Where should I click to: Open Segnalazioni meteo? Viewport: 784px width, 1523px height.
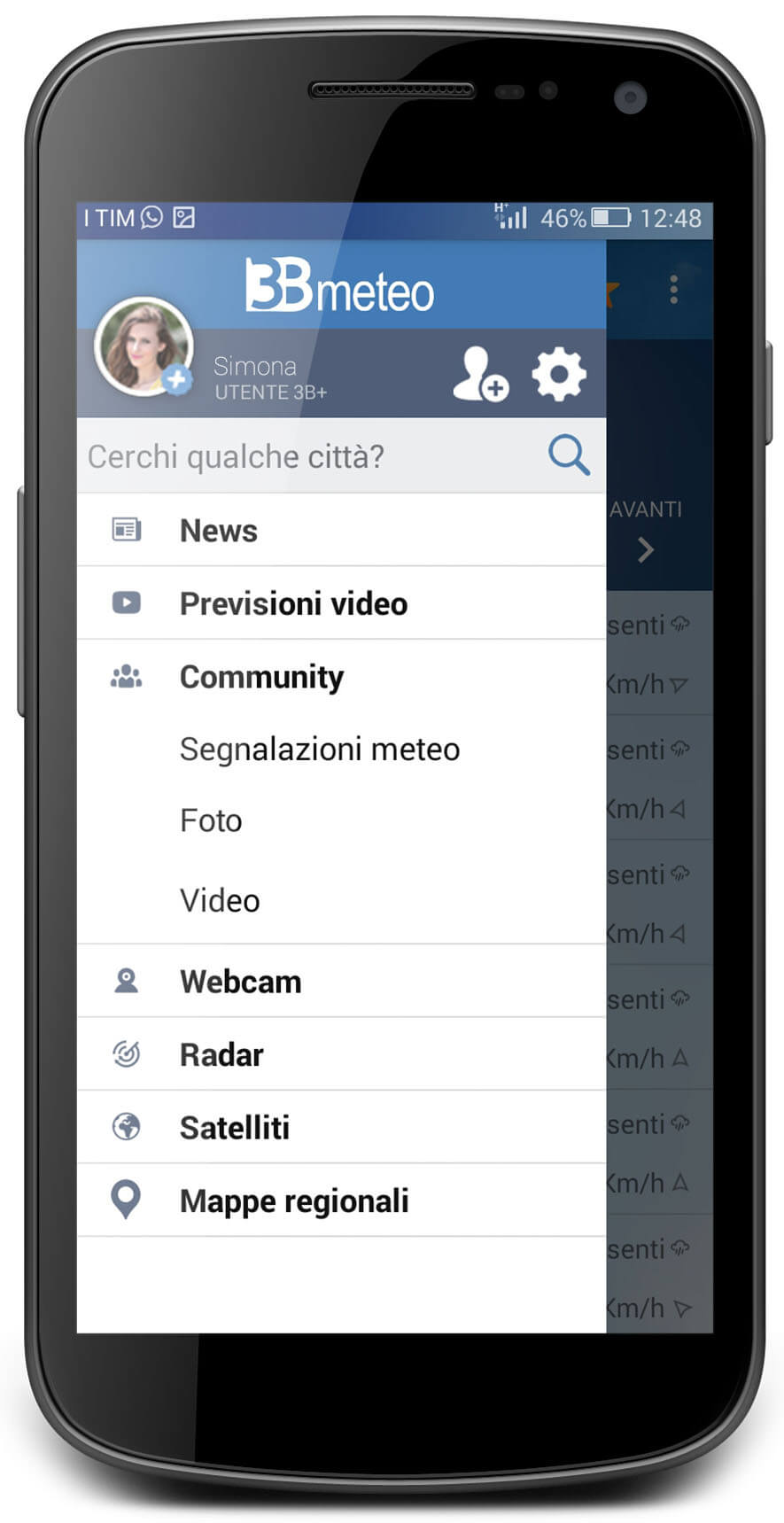pos(319,750)
